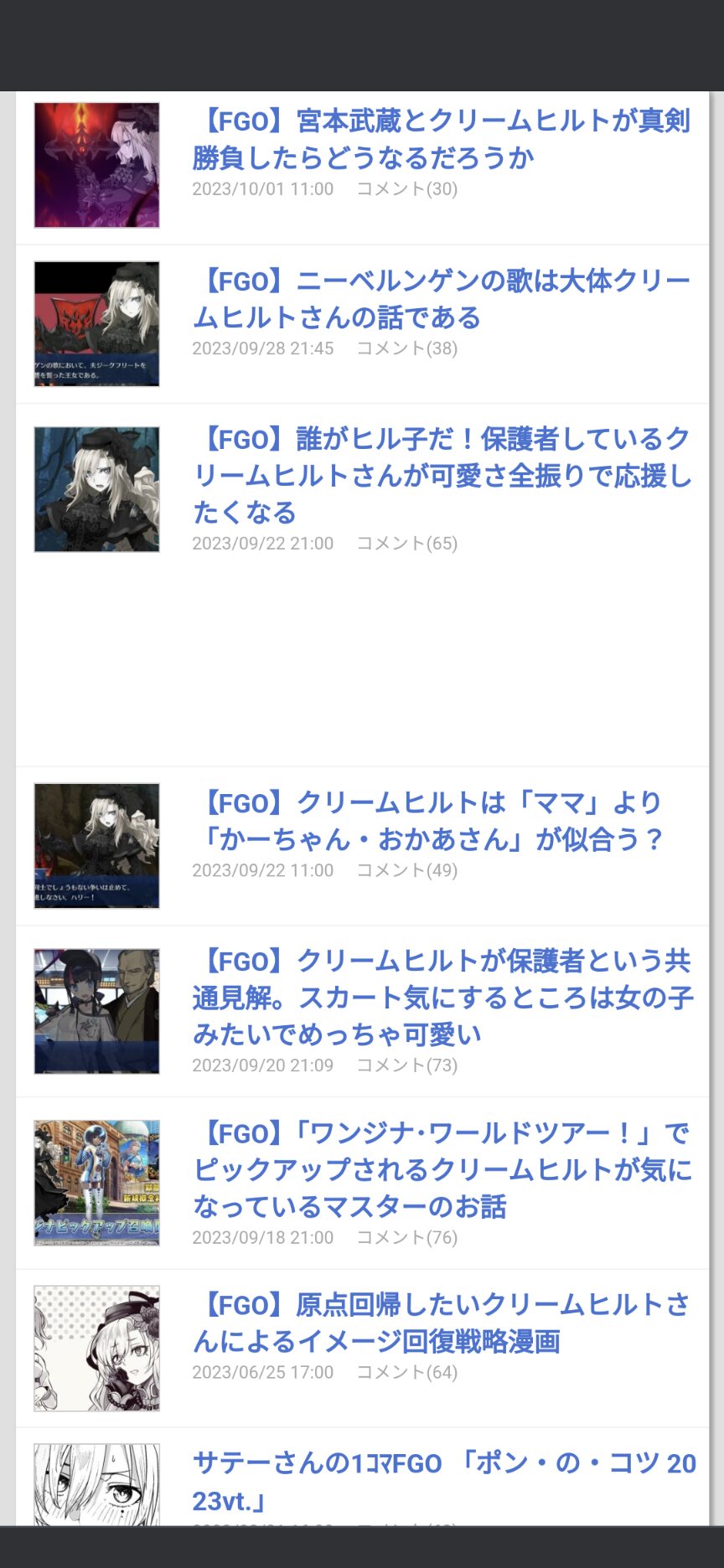Tap the thumbnail of the イメージ回復戦略漫画 article
724x1568 pixels.
pos(96,1349)
